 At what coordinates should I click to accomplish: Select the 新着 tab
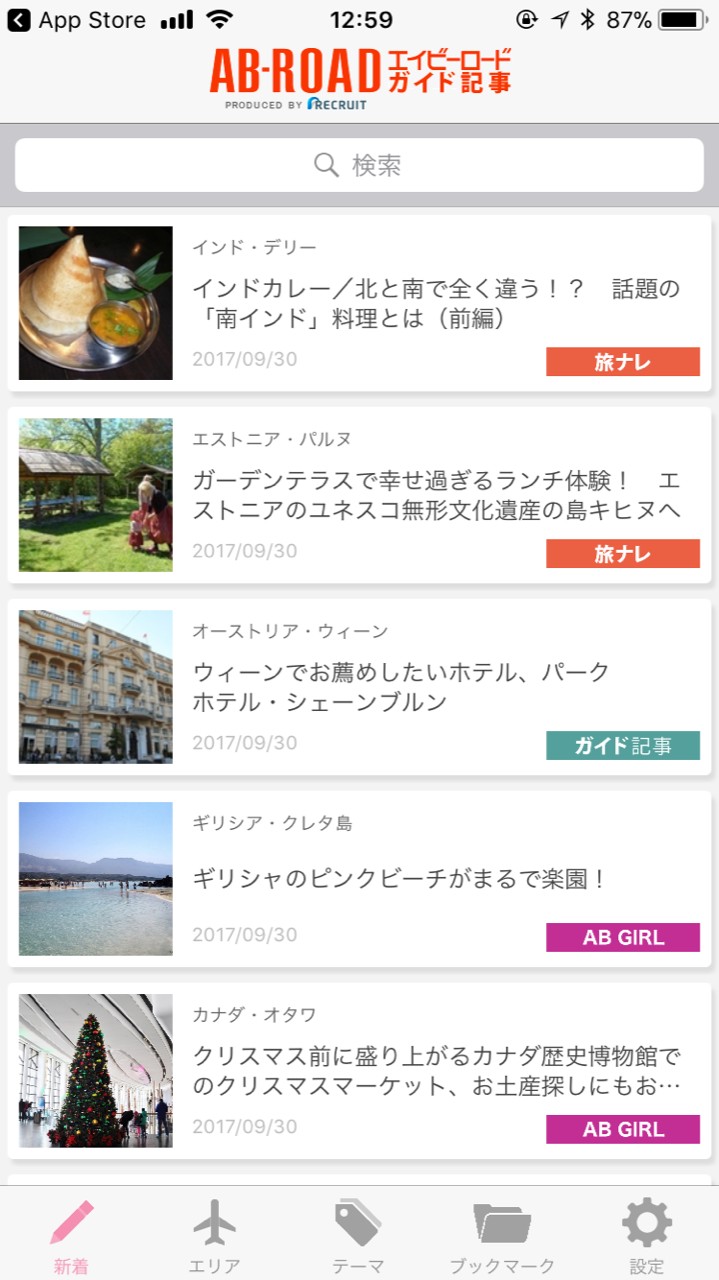pyautogui.click(x=71, y=1235)
